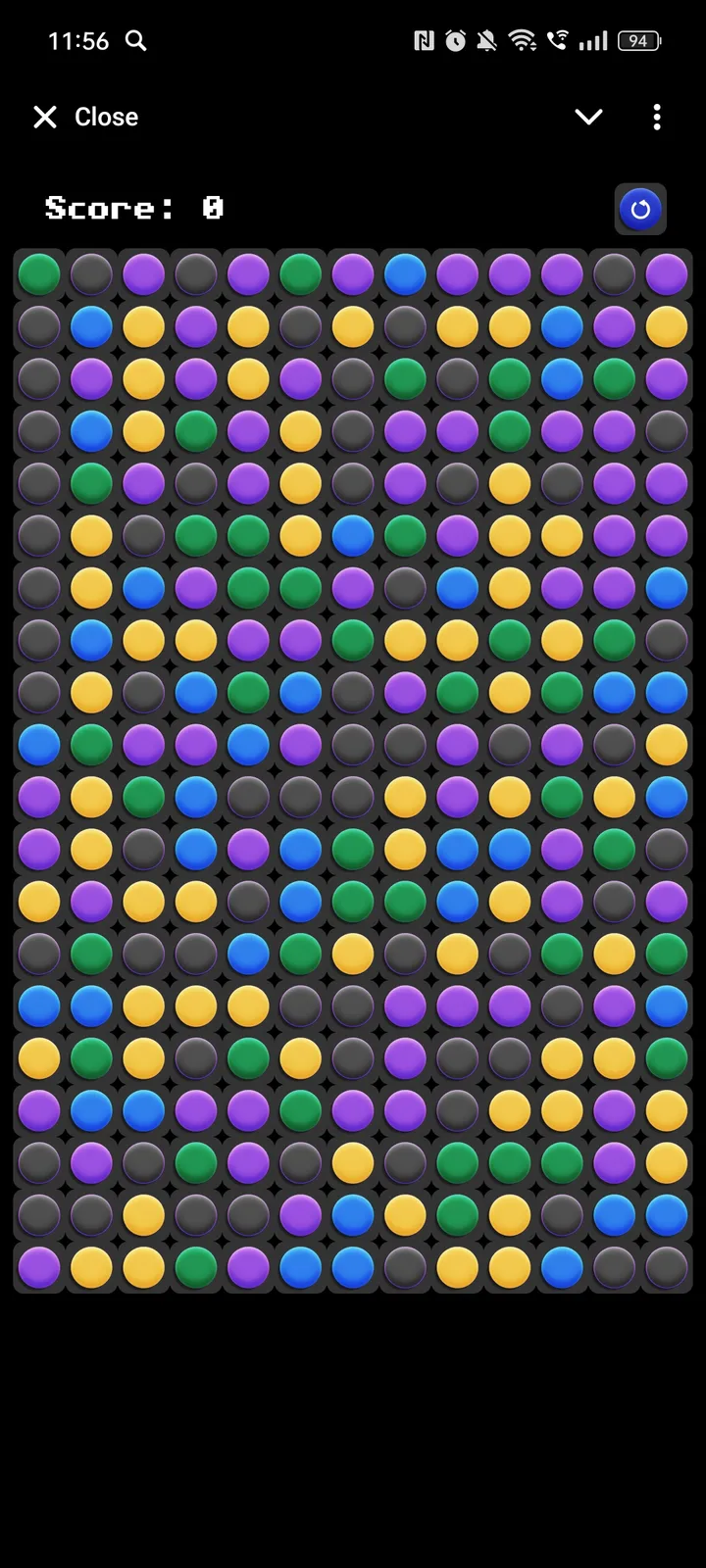Tap the muted notification bell icon

click(485, 41)
